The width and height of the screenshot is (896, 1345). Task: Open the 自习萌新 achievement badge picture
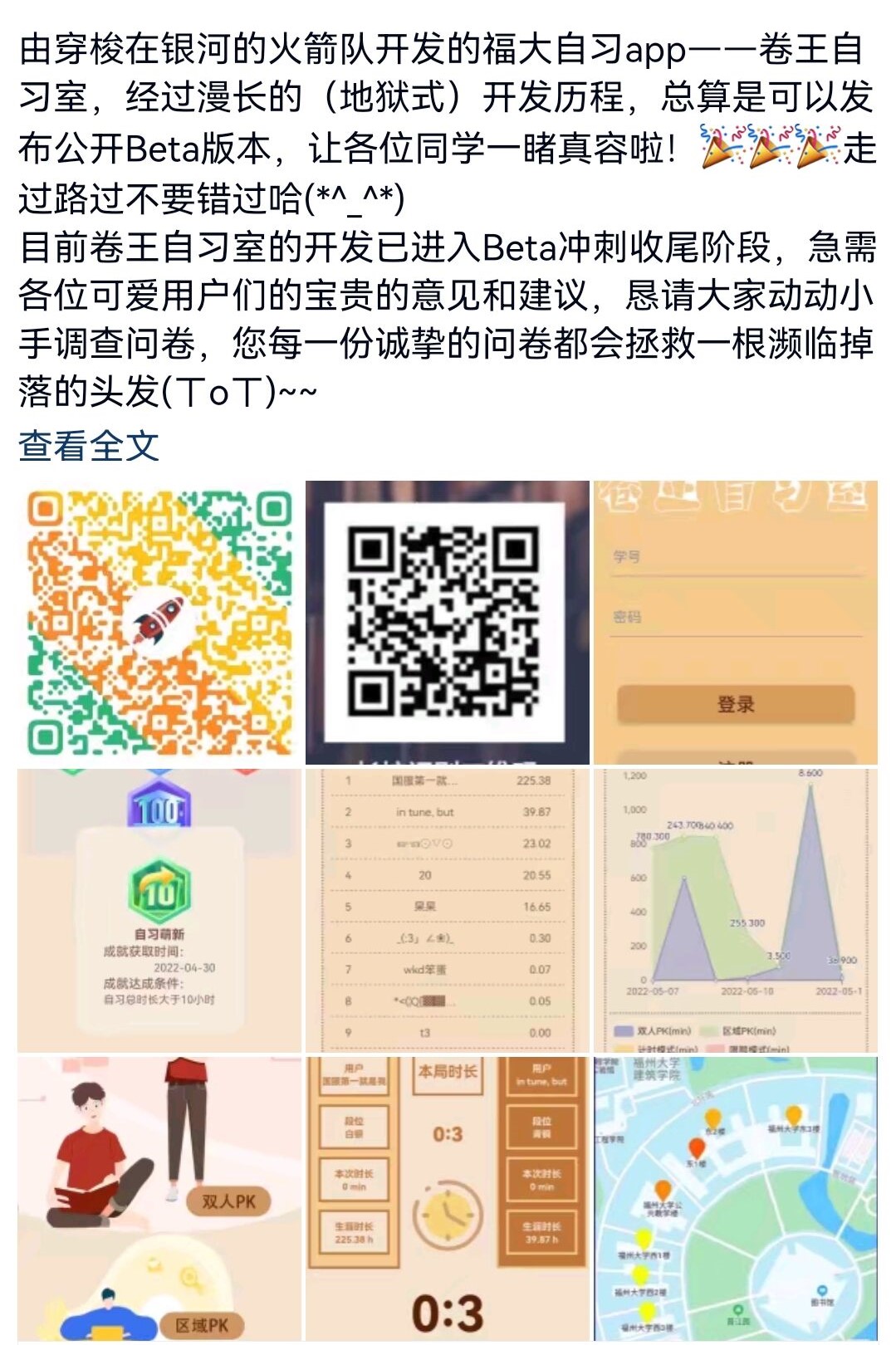click(x=159, y=910)
